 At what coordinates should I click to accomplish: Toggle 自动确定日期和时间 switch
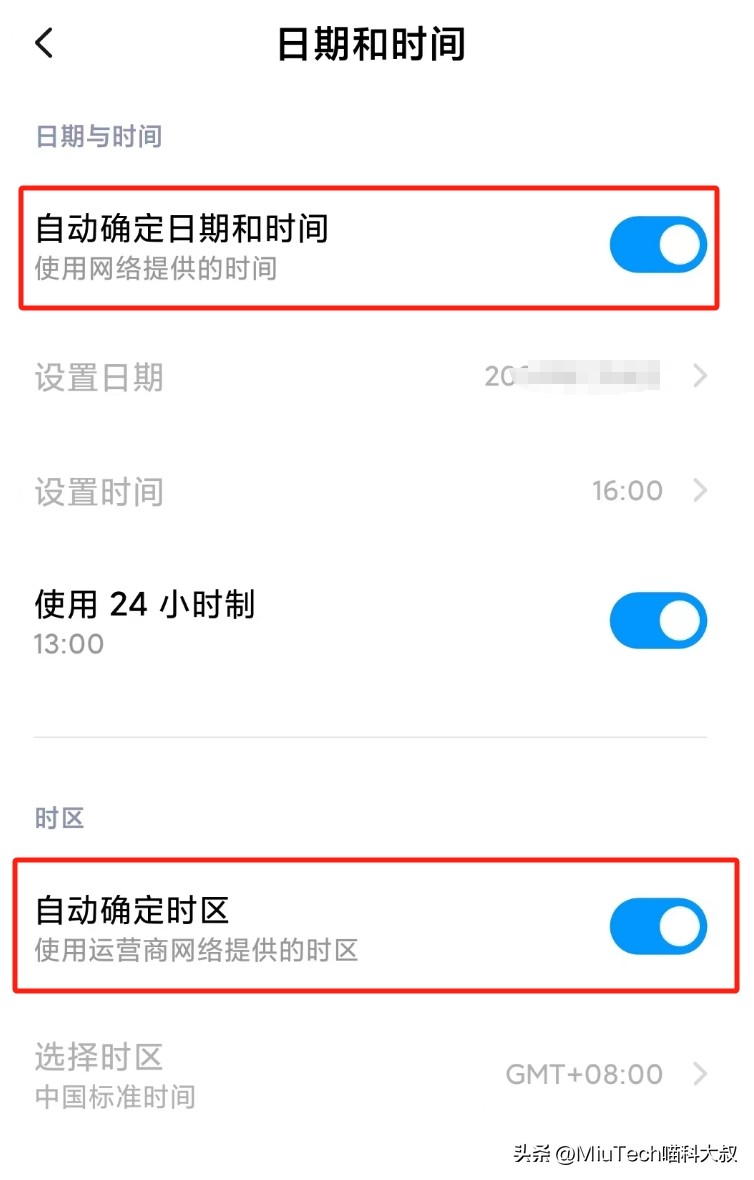tap(657, 245)
